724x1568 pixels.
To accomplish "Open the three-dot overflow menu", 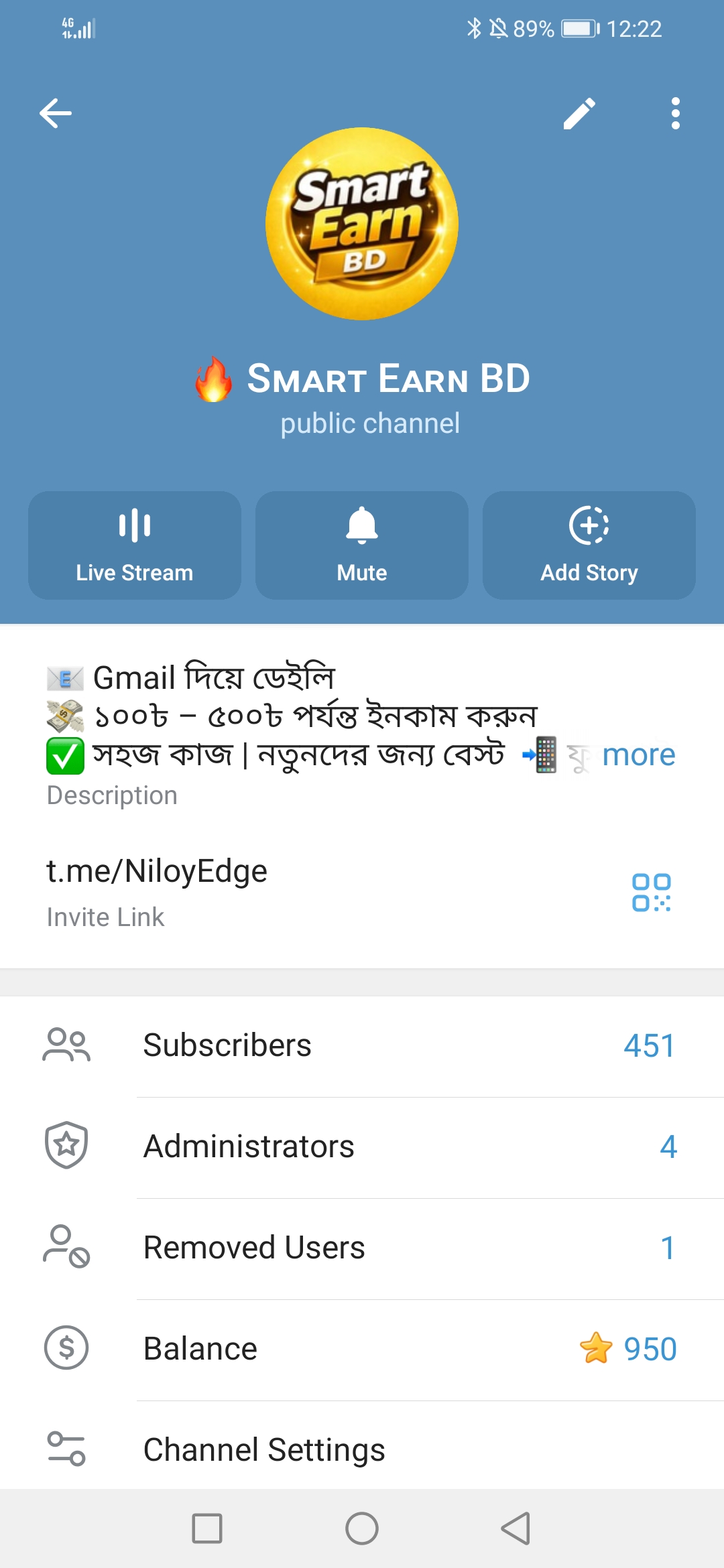I will click(x=674, y=113).
